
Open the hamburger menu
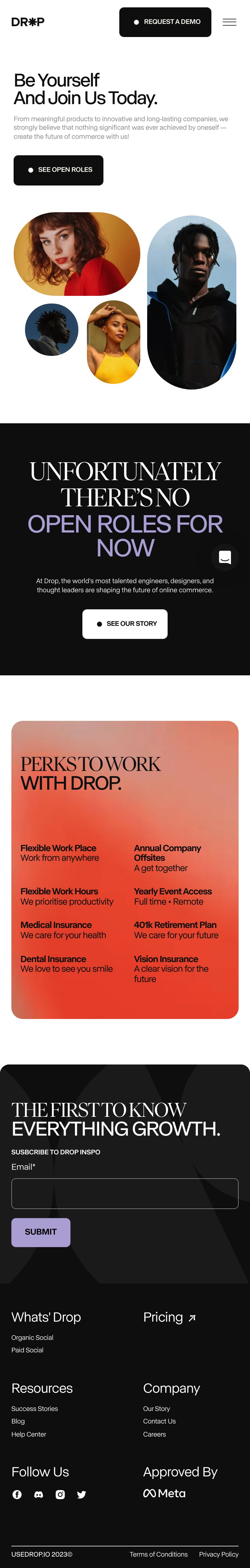(229, 22)
